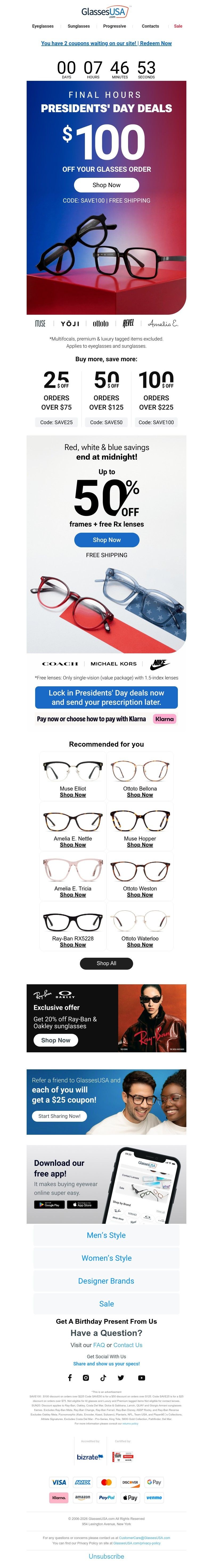The height and width of the screenshot is (1568, 213).
Task: Tap blue Shop Now under 50% off frames
Action: tap(107, 540)
